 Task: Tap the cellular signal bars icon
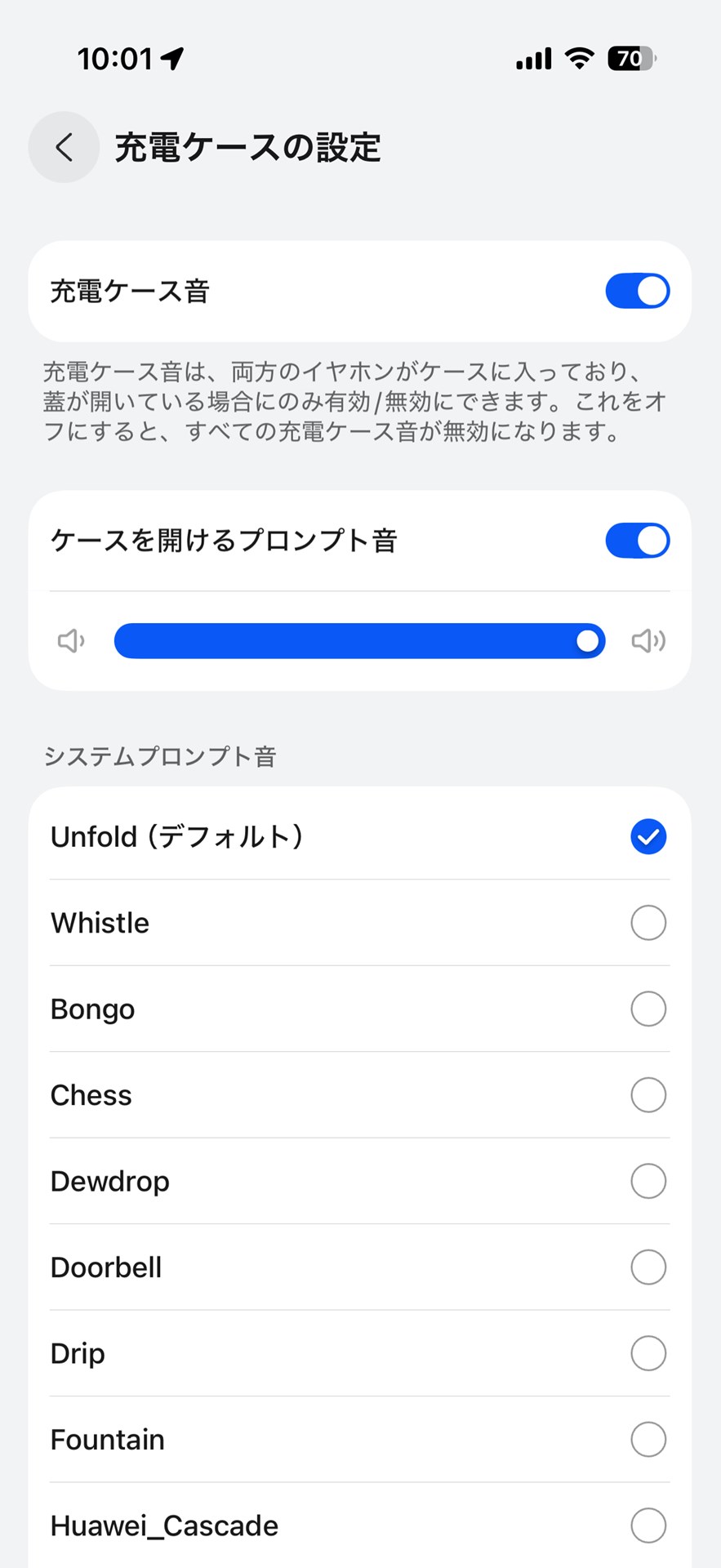(x=532, y=58)
